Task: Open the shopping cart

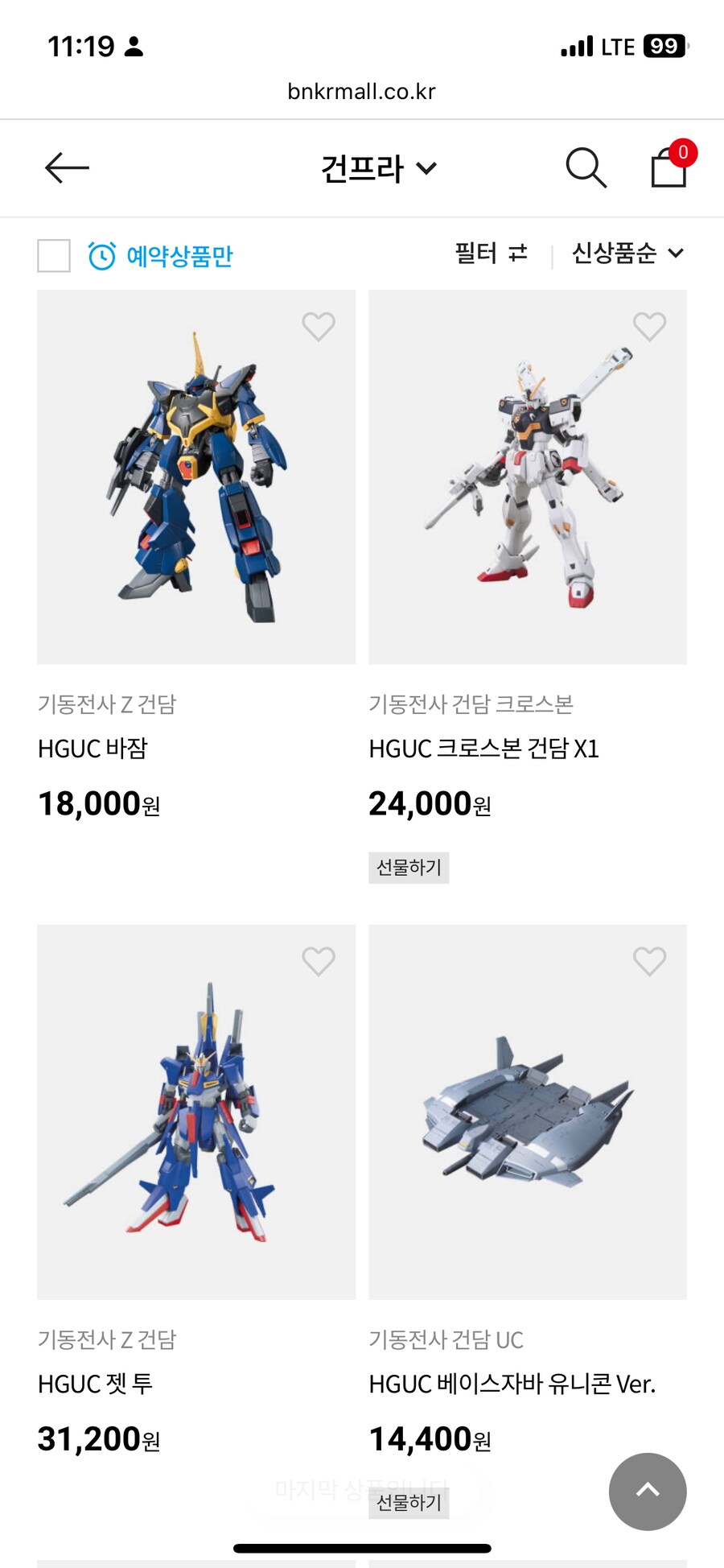Action: pos(669,167)
